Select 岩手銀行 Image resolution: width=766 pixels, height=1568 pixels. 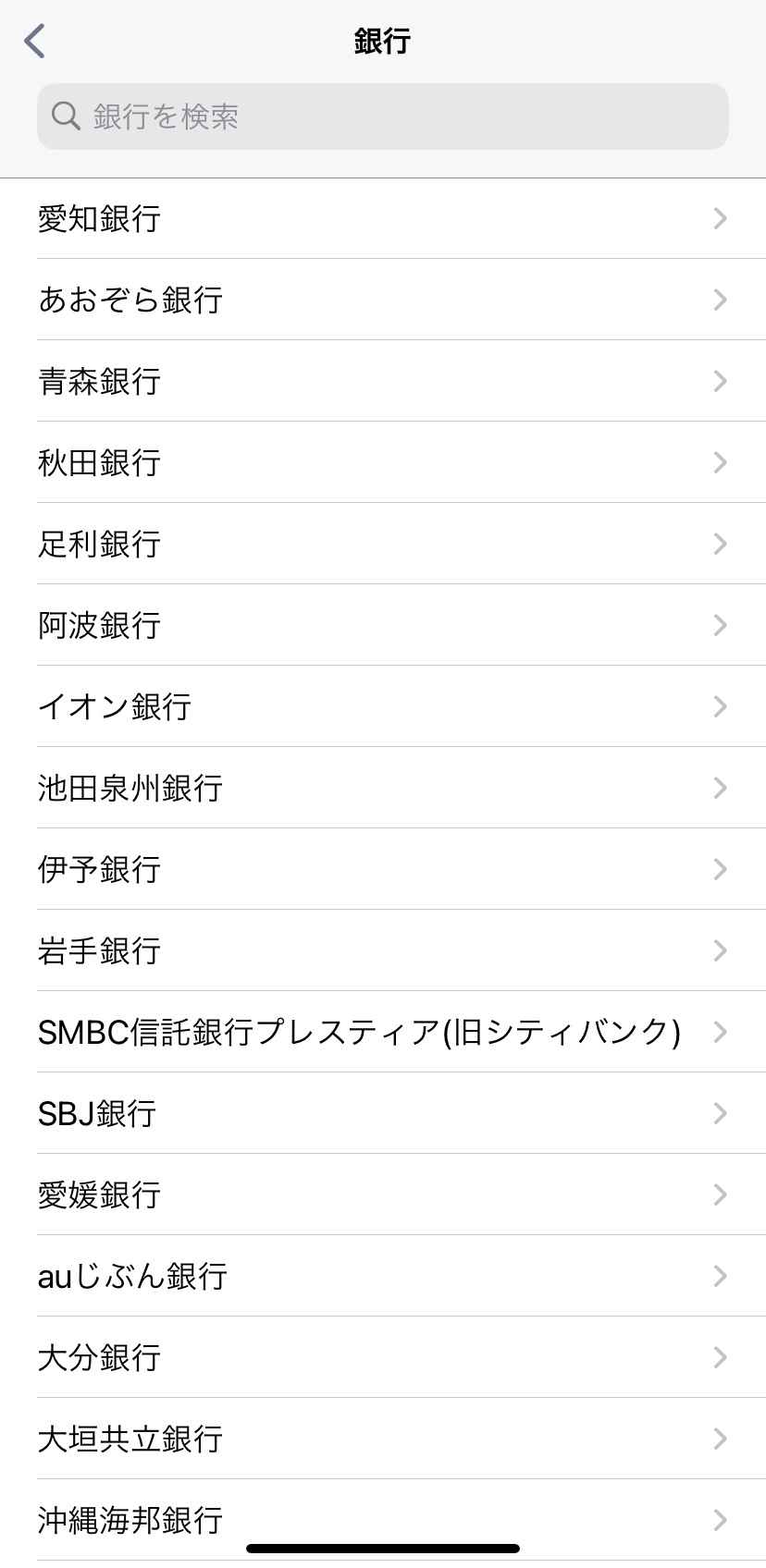click(383, 950)
